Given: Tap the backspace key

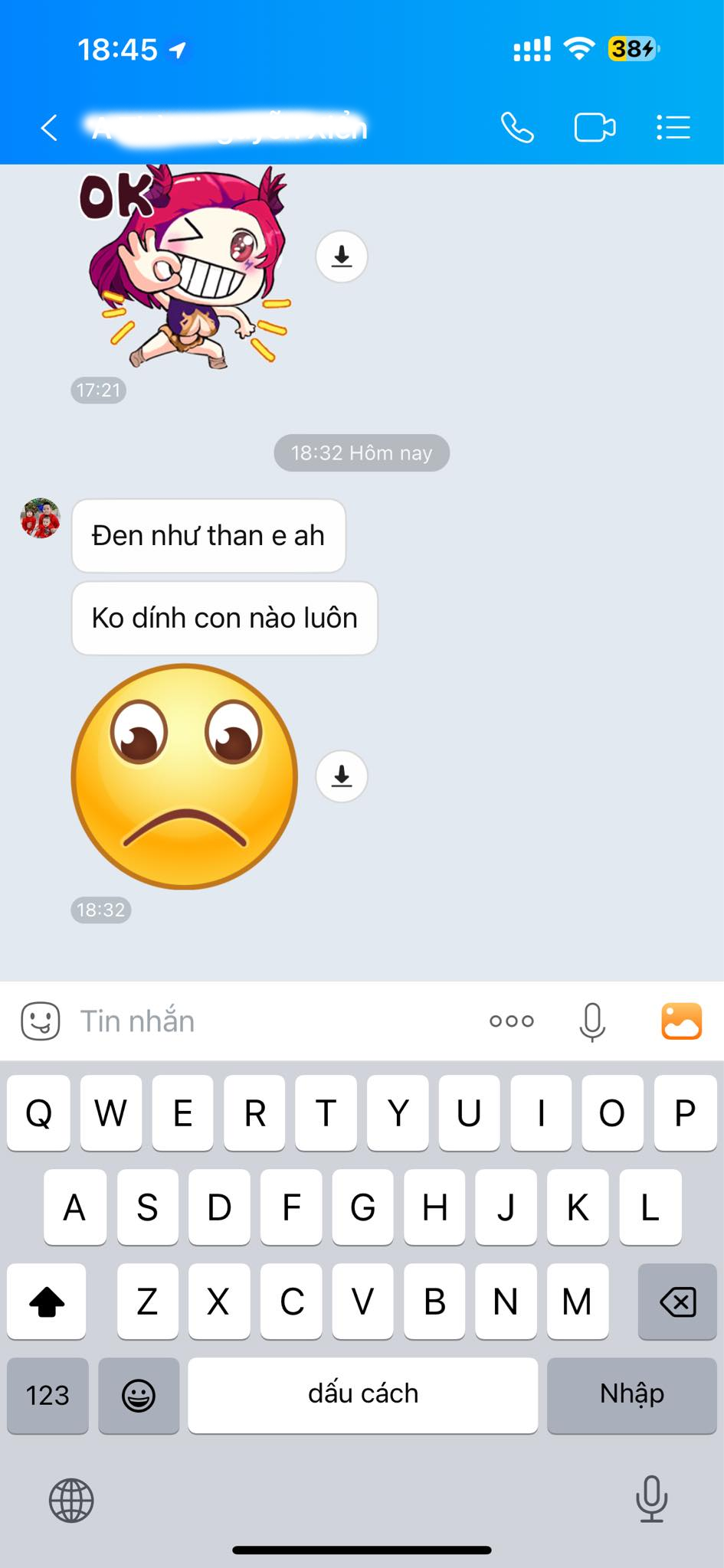Looking at the screenshot, I should (x=677, y=1302).
